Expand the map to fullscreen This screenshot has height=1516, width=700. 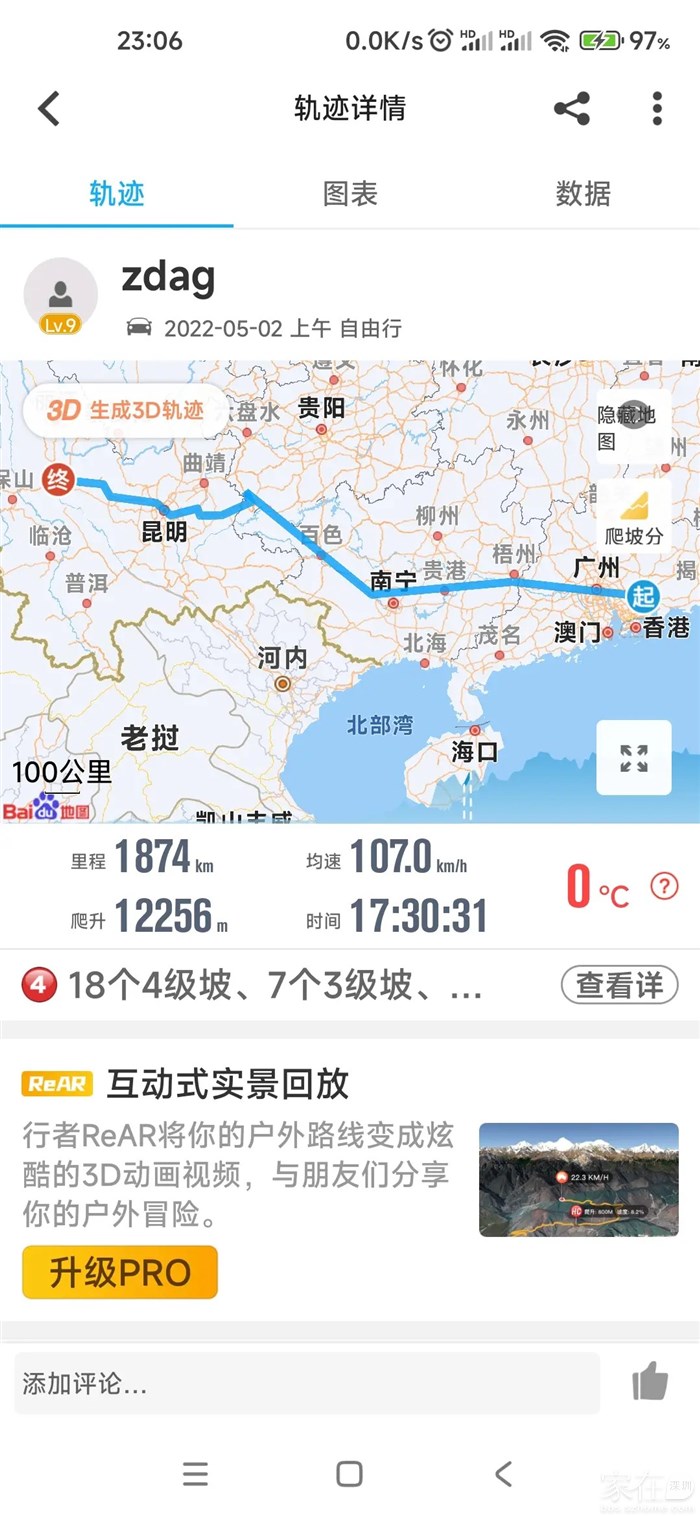coord(633,758)
